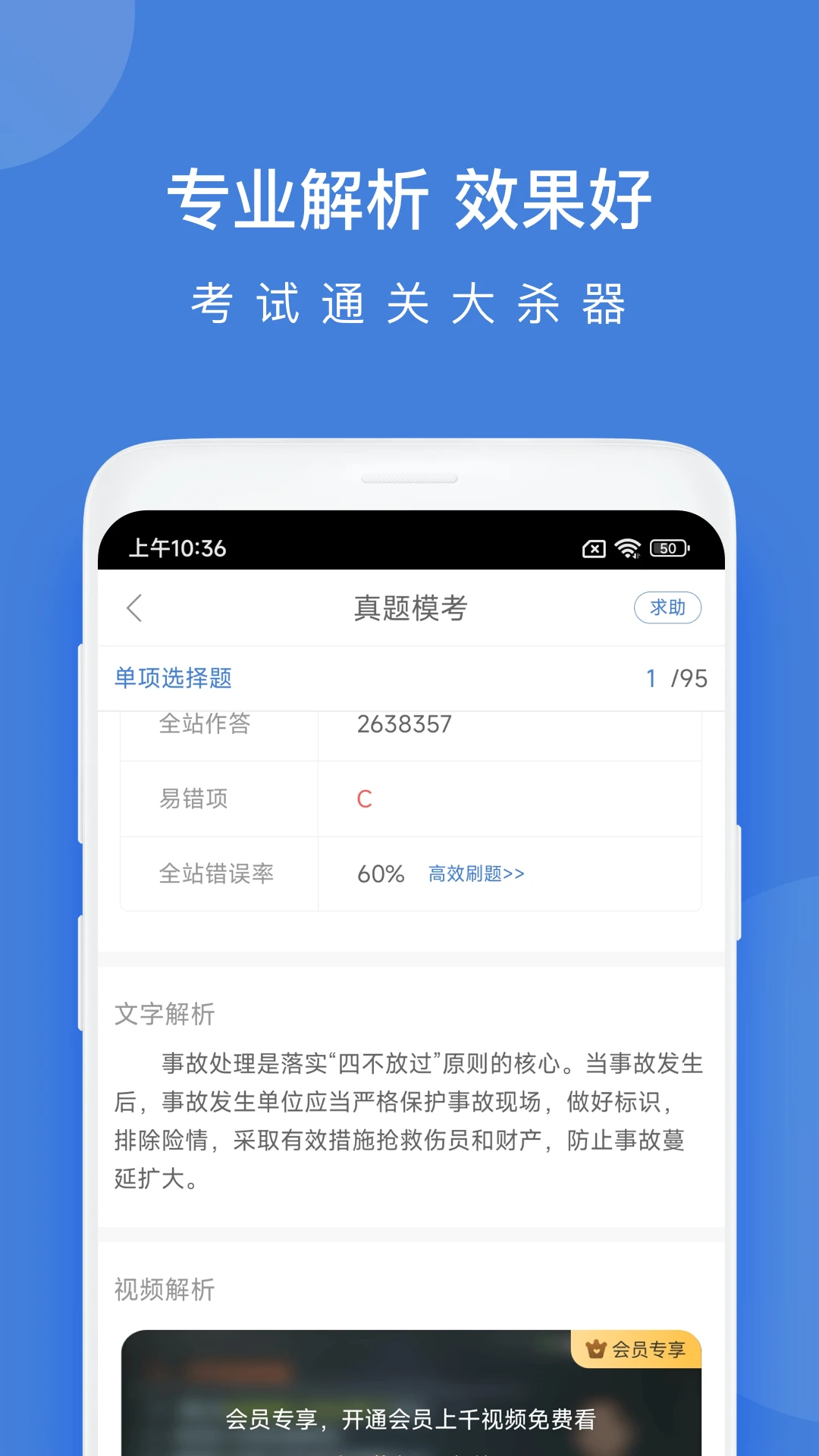819x1456 pixels.
Task: Tap the battery indicator showing 50
Action: coord(667,548)
